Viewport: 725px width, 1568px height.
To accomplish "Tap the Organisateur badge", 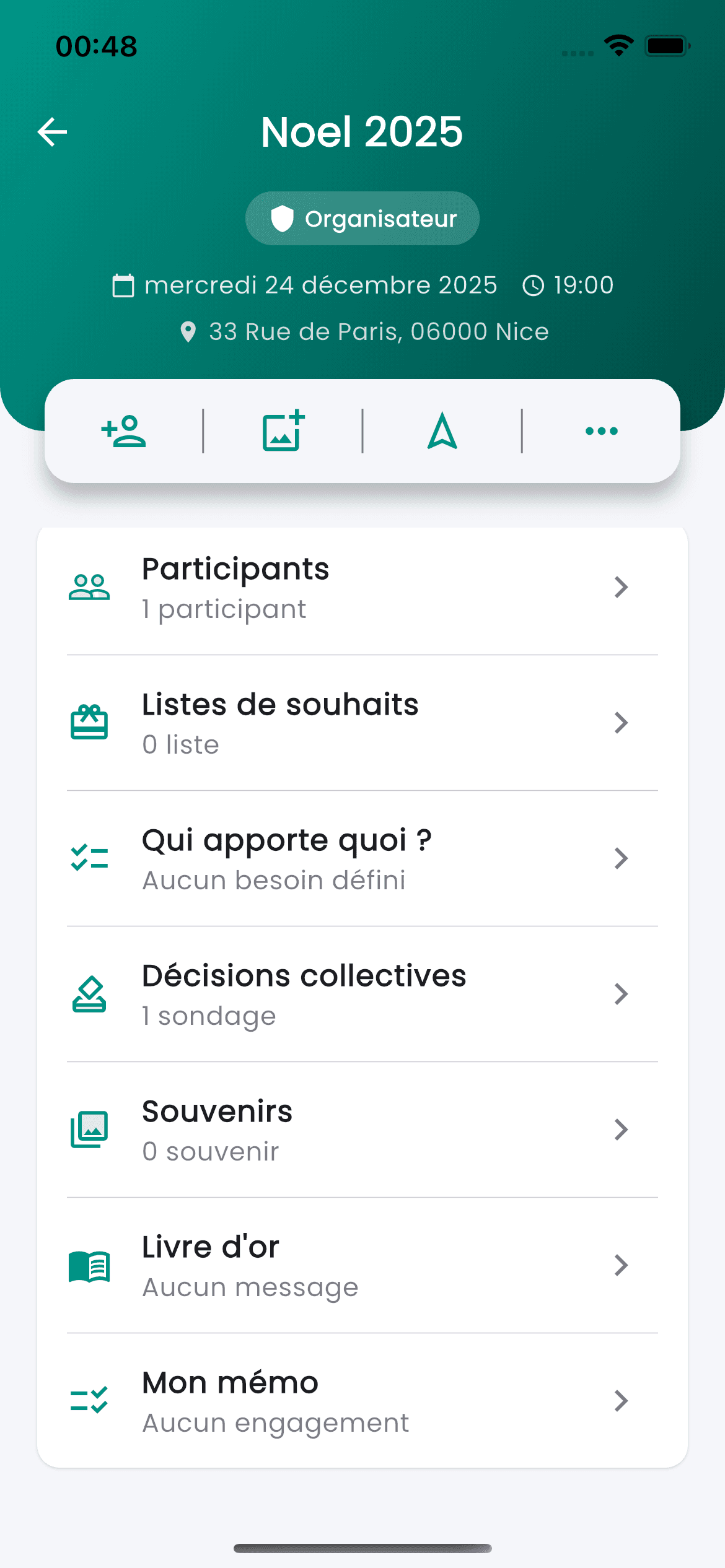I will (362, 218).
